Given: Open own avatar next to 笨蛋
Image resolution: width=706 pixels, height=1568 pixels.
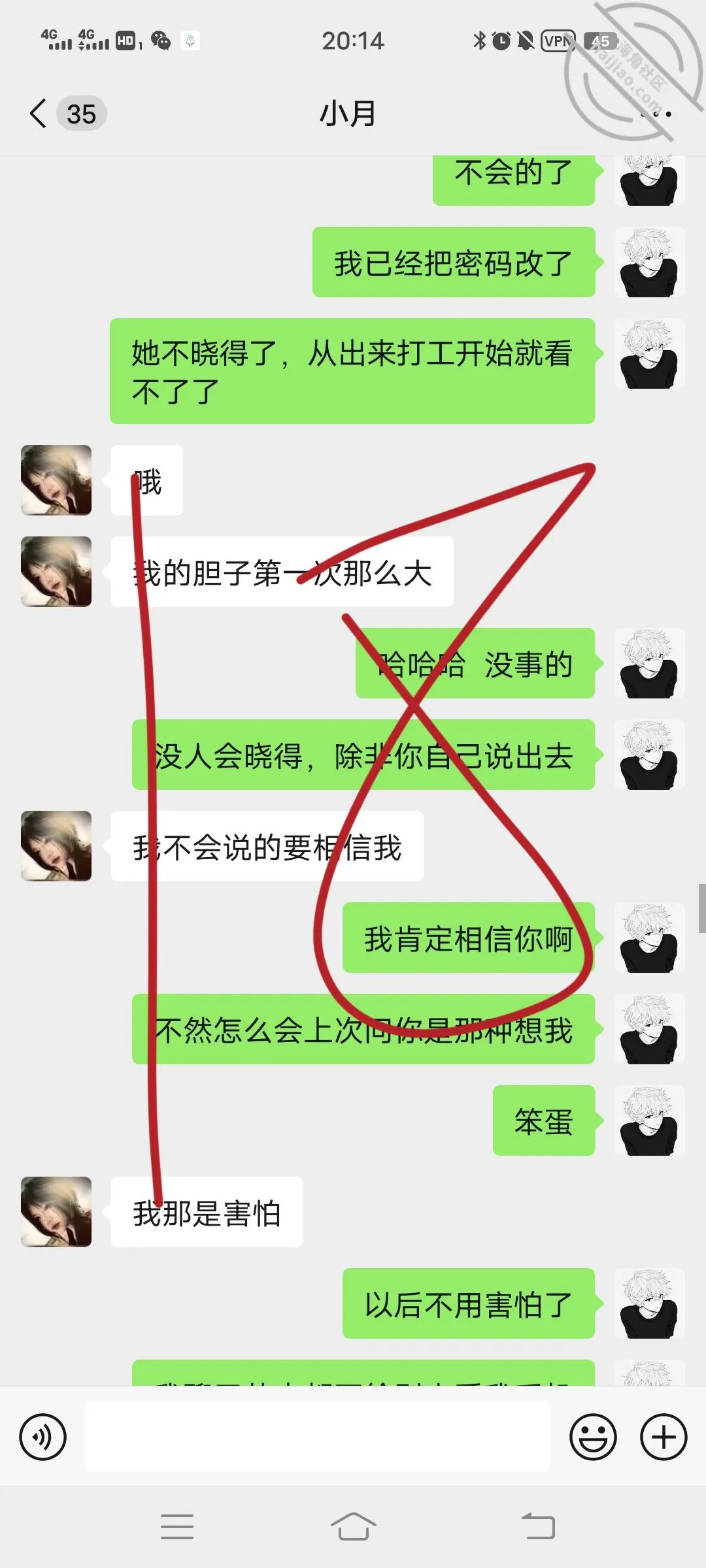Looking at the screenshot, I should [x=650, y=1120].
